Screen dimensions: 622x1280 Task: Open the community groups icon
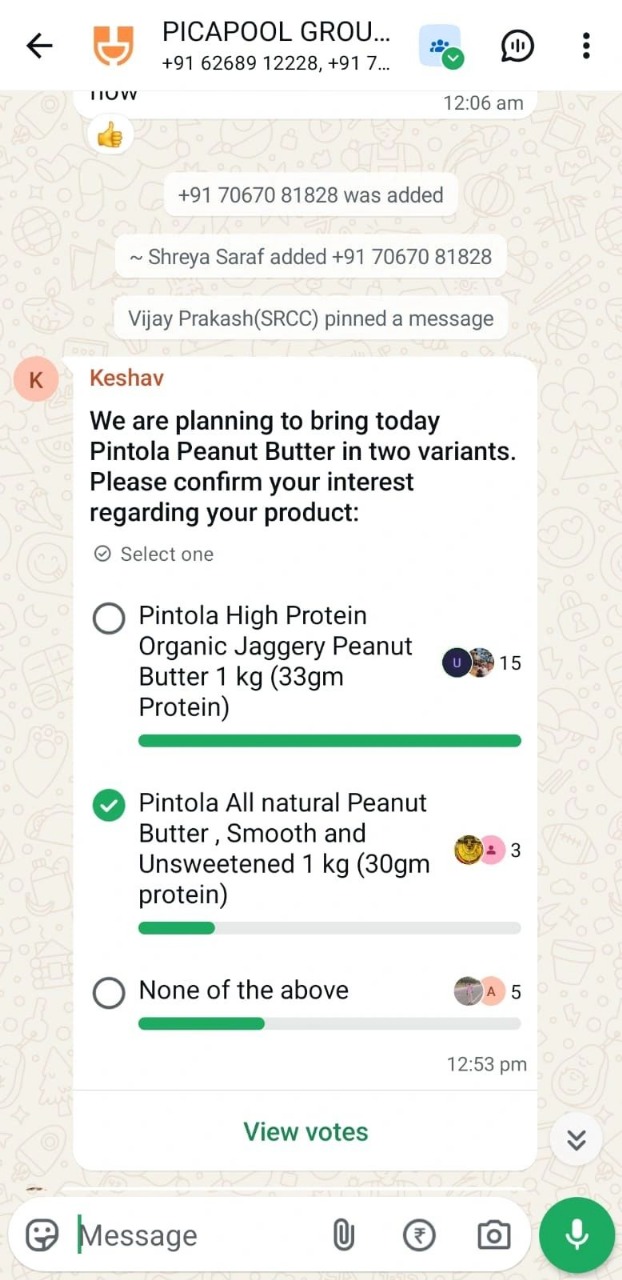(440, 46)
